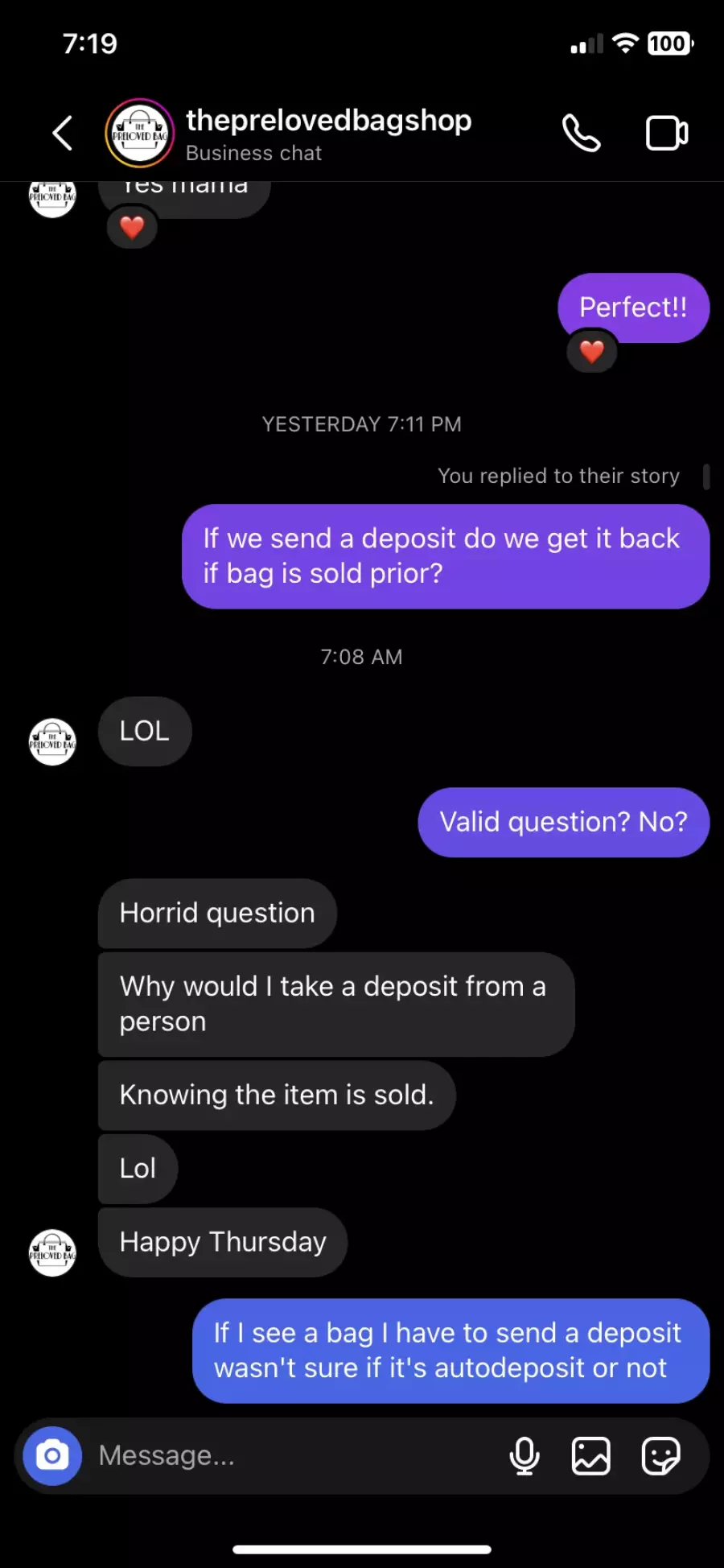Screen dimensions: 724x1568
Task: Open the photo gallery picker
Action: [591, 1455]
